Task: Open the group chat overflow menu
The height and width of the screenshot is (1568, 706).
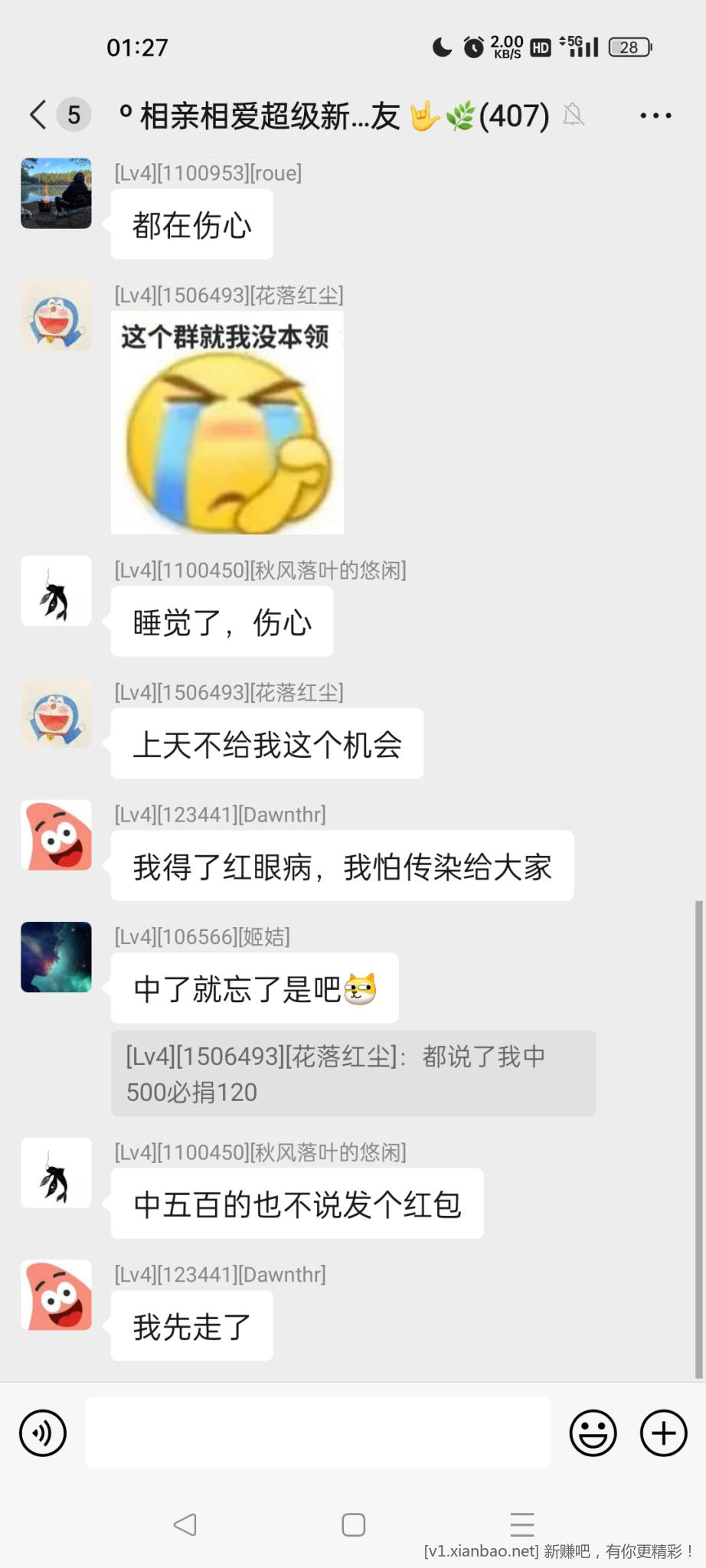Action: coord(655,116)
